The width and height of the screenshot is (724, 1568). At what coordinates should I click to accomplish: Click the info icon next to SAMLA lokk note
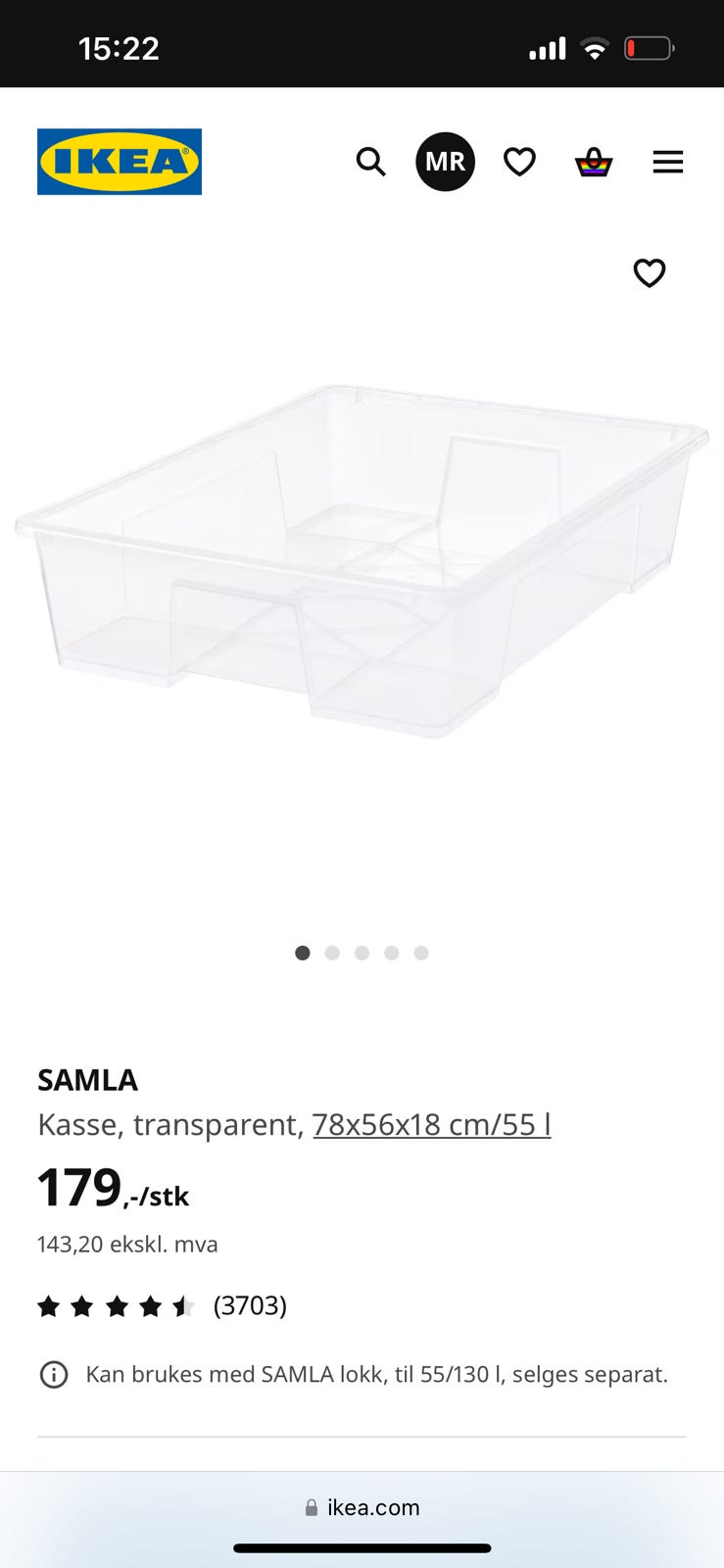click(54, 1374)
